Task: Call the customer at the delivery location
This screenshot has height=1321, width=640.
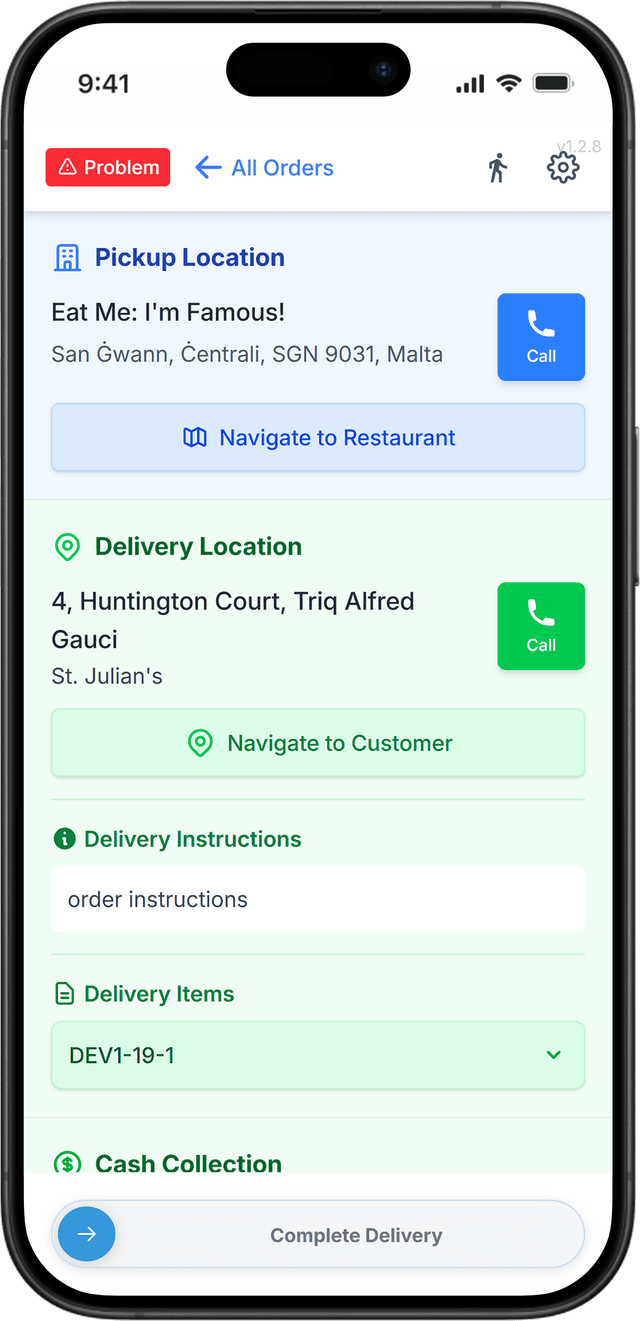Action: [x=541, y=626]
